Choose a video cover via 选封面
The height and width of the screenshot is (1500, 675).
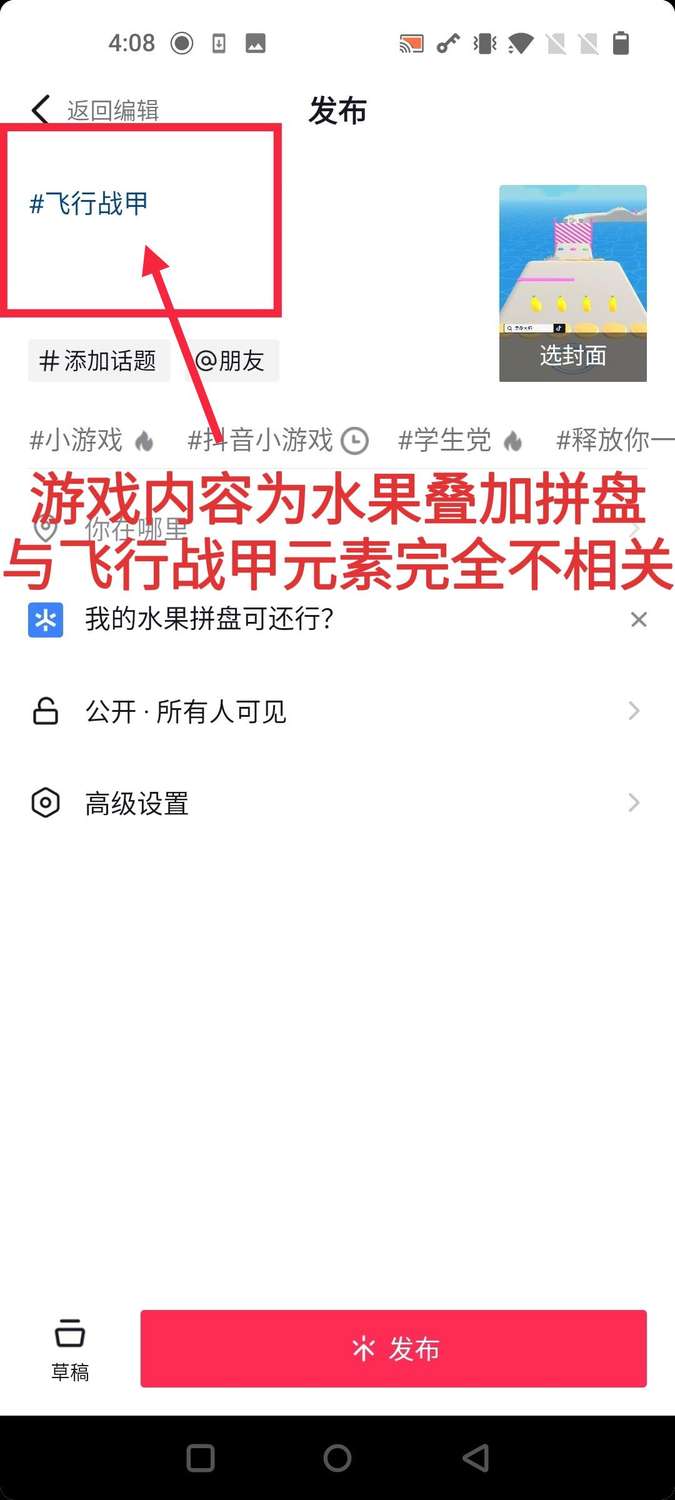[x=573, y=356]
